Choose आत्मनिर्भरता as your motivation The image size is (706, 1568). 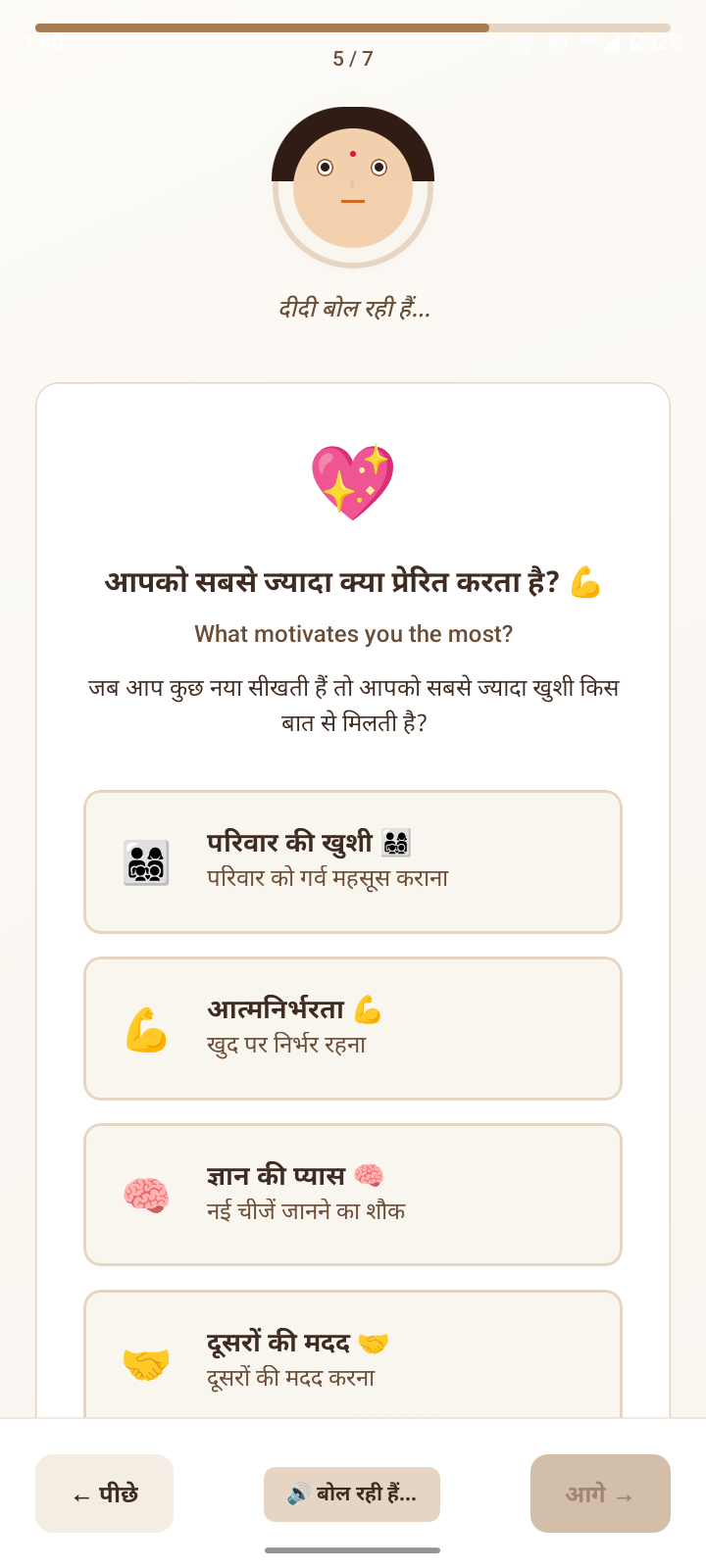click(x=353, y=1028)
